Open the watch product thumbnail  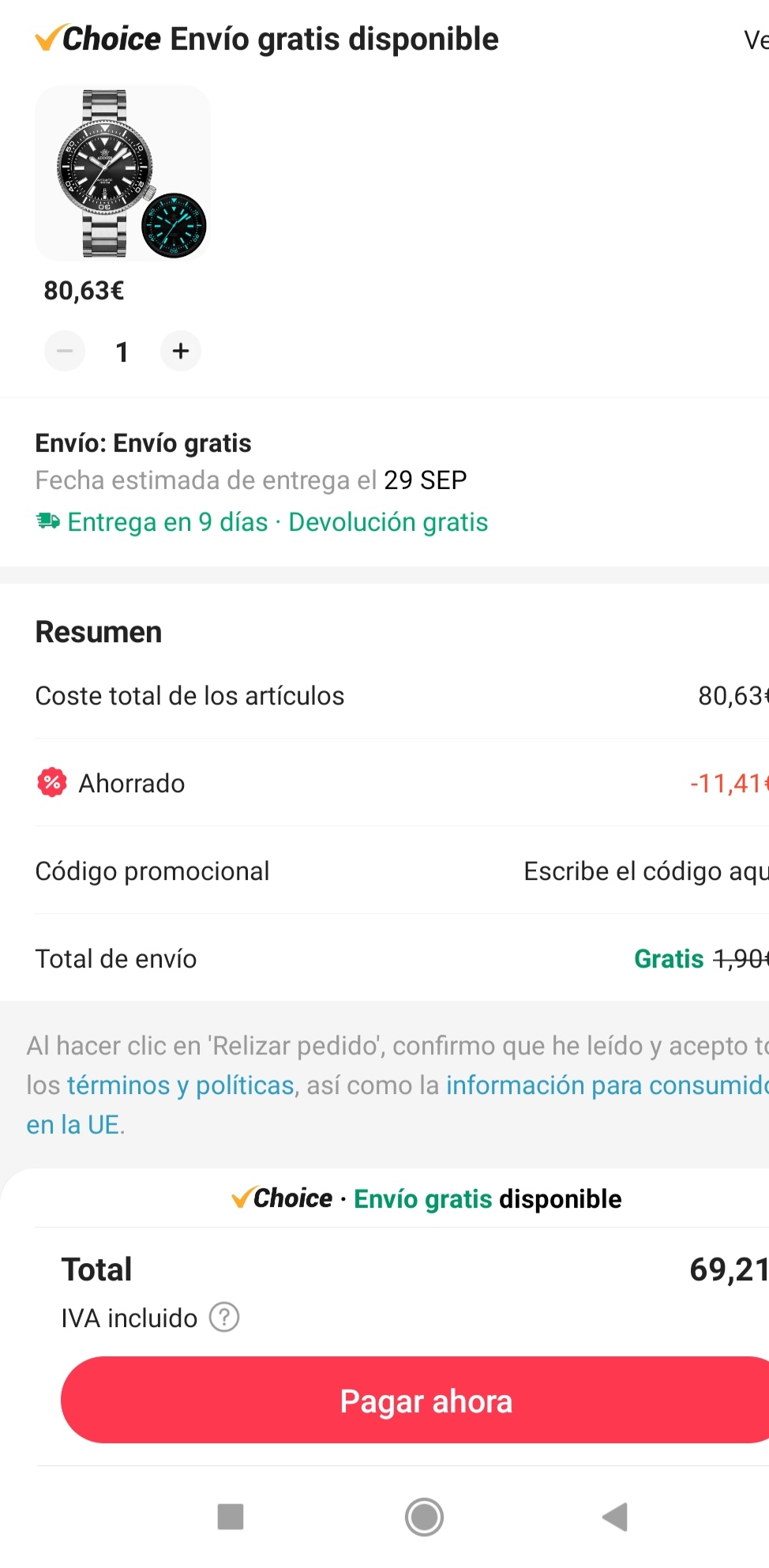pos(122,173)
